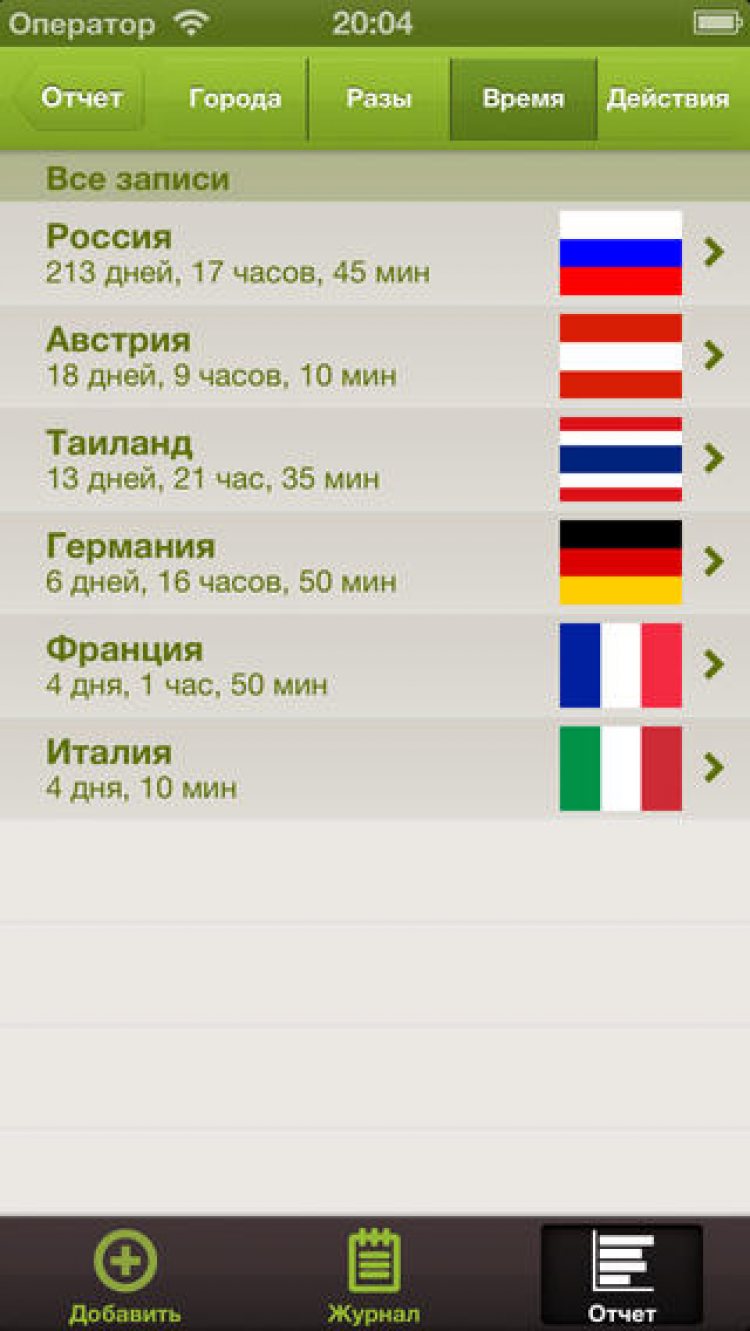Select the Разы segment
The image size is (750, 1331).
(379, 99)
